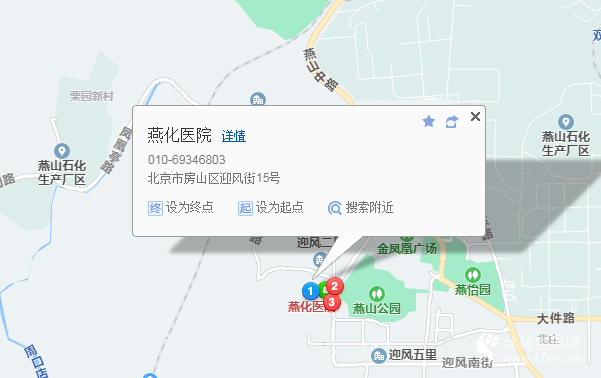Search nearby with 搜索附近
Image resolution: width=601 pixels, height=378 pixels.
click(x=361, y=208)
